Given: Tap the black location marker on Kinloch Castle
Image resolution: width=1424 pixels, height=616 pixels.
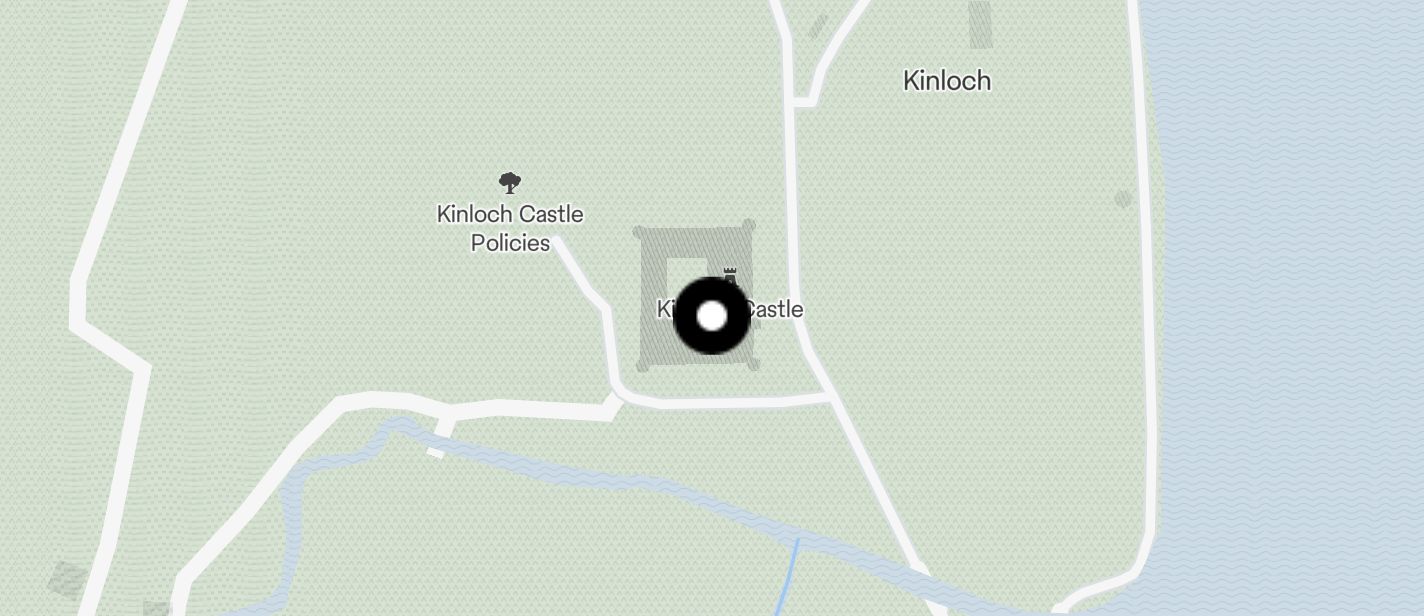Looking at the screenshot, I should click(x=711, y=316).
